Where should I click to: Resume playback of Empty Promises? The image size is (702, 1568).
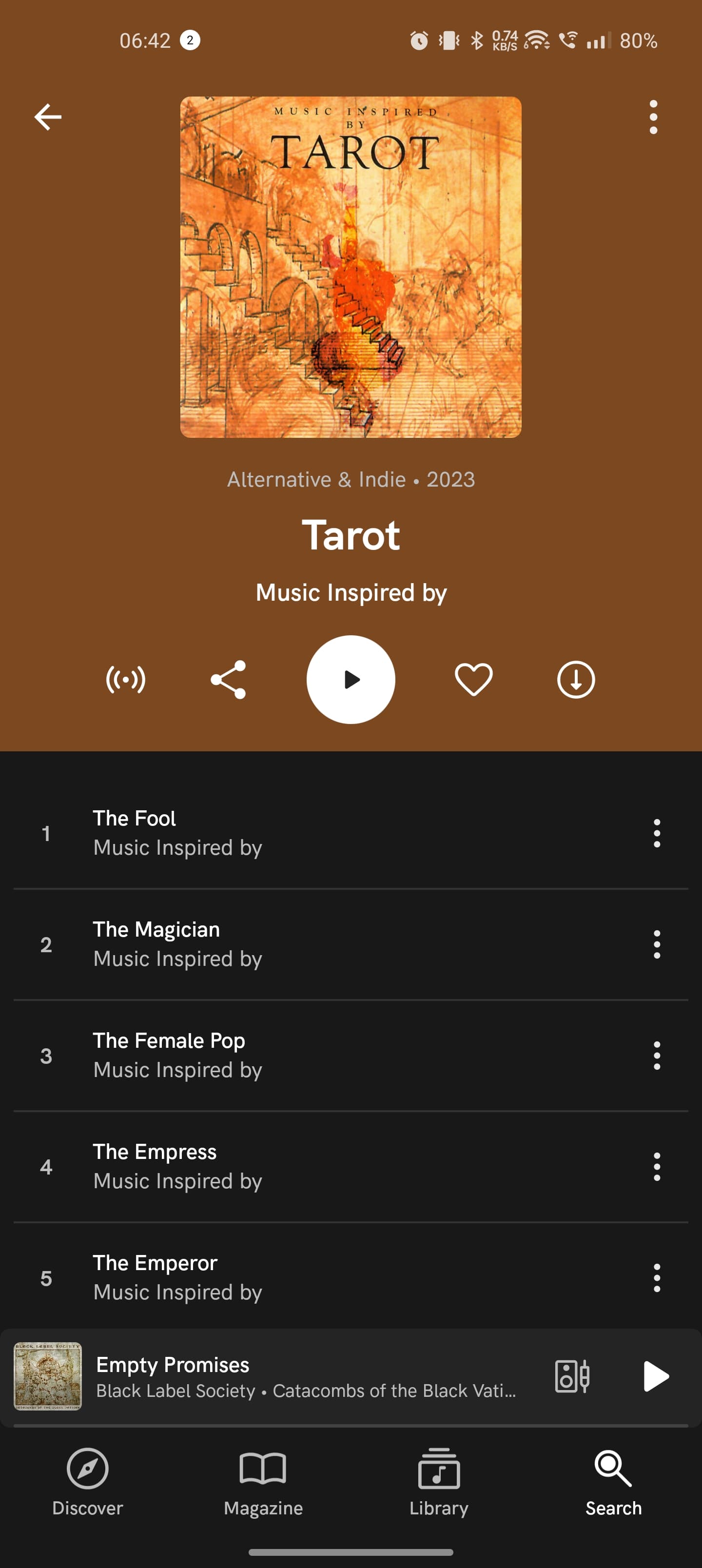tap(656, 1376)
